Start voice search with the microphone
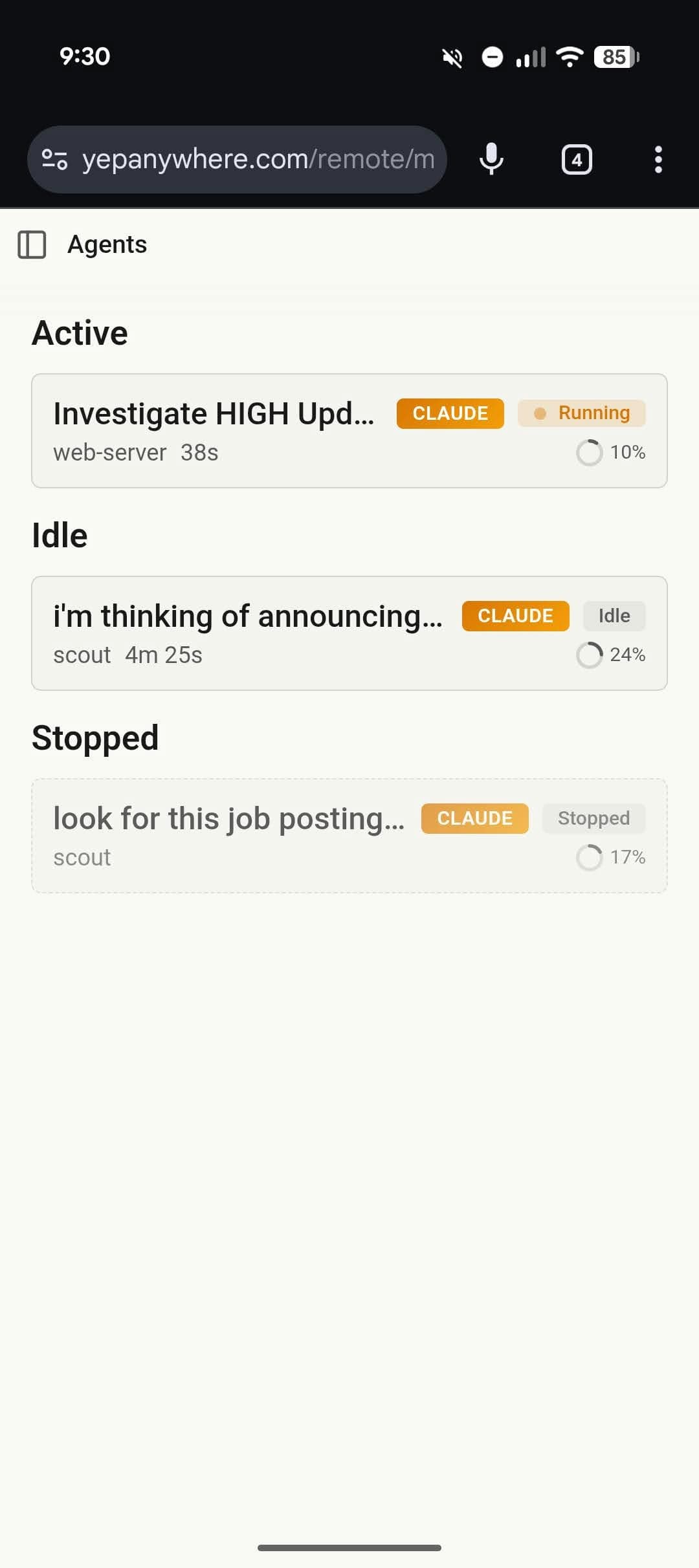This screenshot has width=699, height=1568. pyautogui.click(x=491, y=159)
